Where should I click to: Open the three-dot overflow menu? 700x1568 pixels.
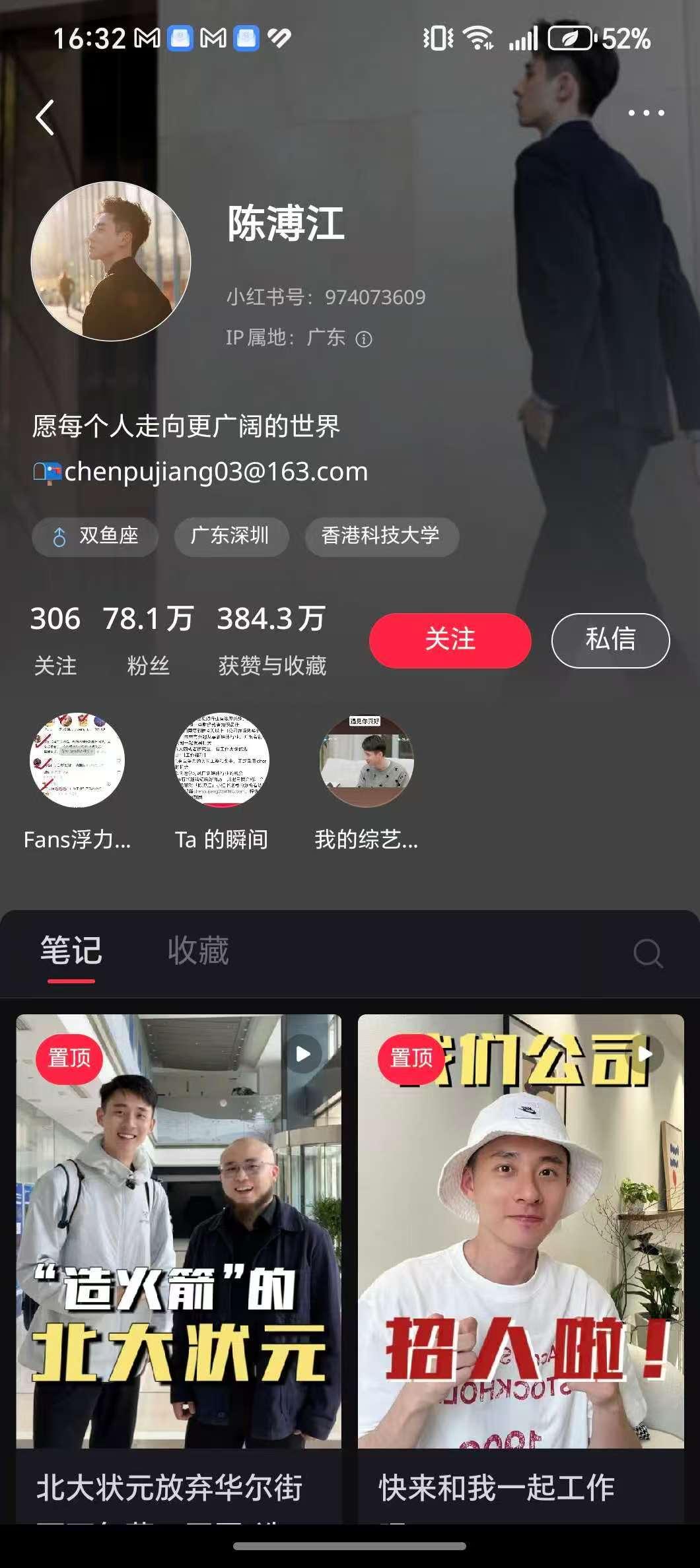646,113
